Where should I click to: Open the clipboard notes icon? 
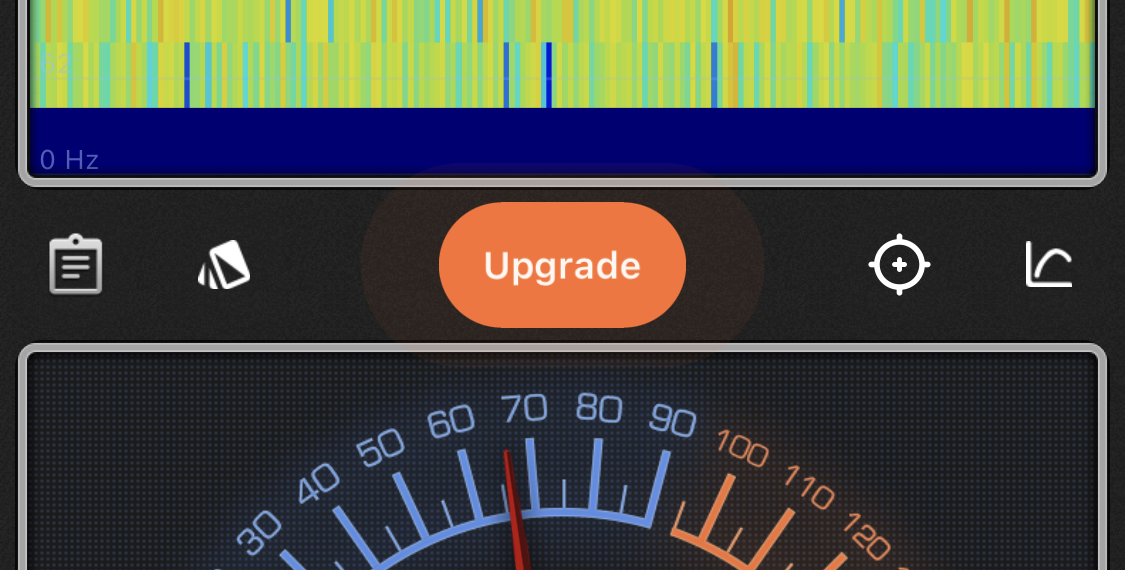pos(76,265)
